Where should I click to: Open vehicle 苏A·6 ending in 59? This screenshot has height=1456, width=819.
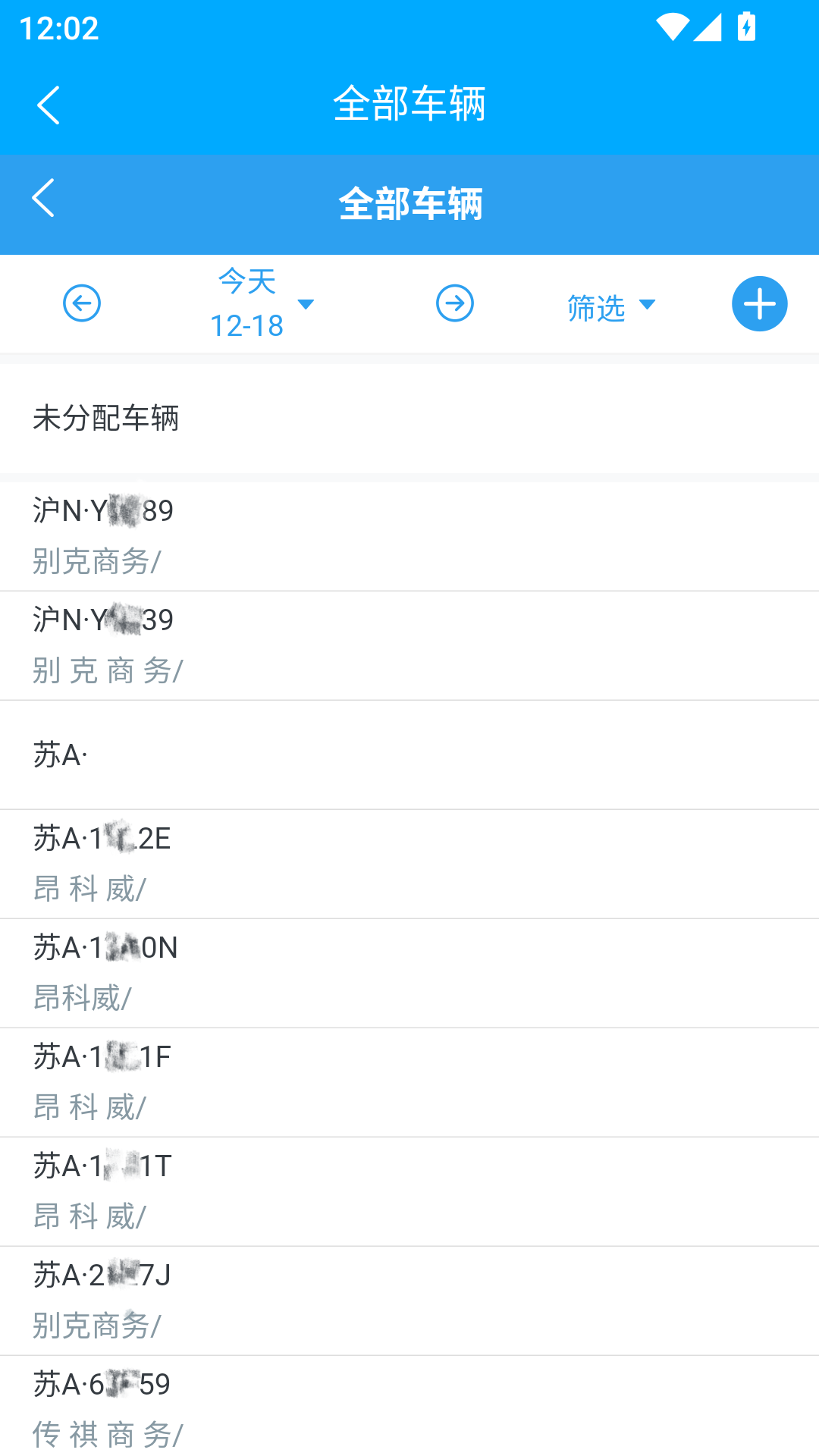(x=409, y=1406)
